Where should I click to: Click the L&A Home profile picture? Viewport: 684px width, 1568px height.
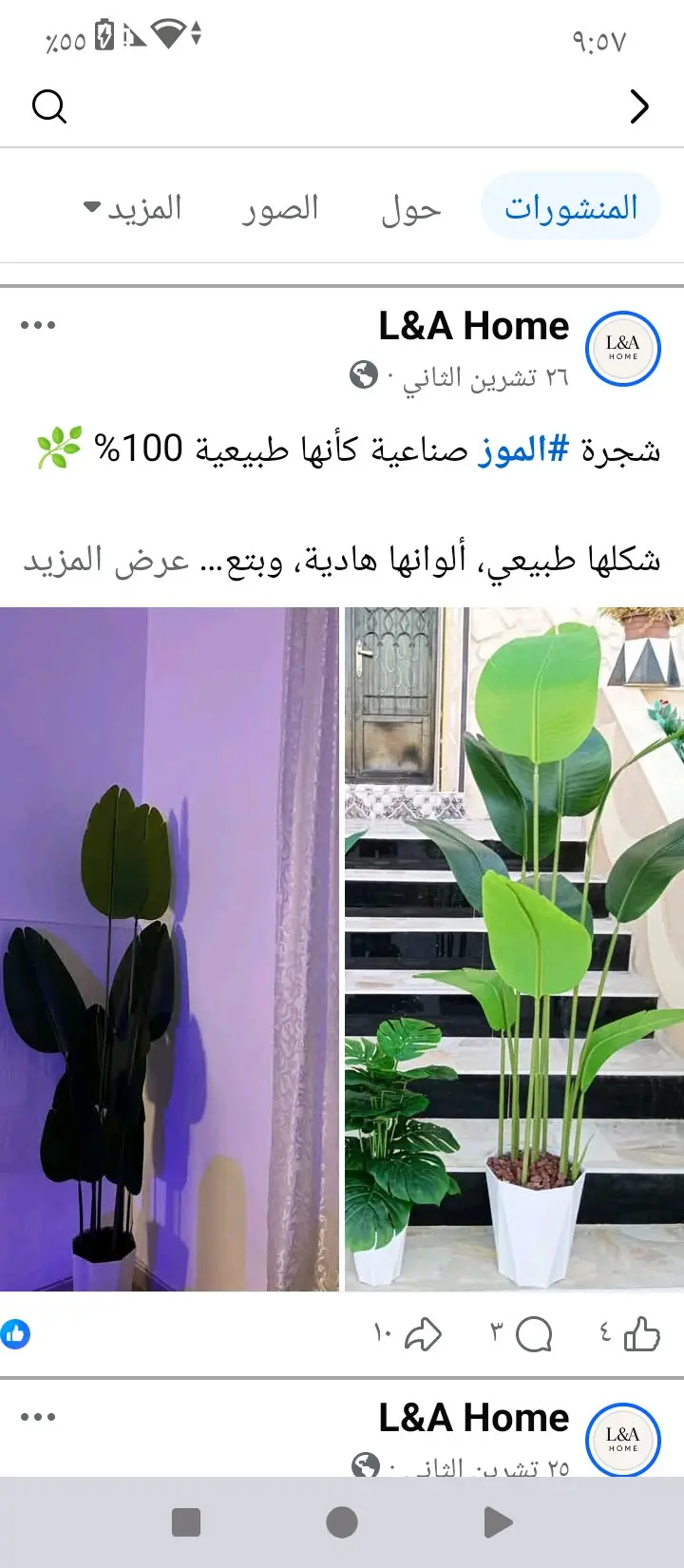click(x=622, y=348)
